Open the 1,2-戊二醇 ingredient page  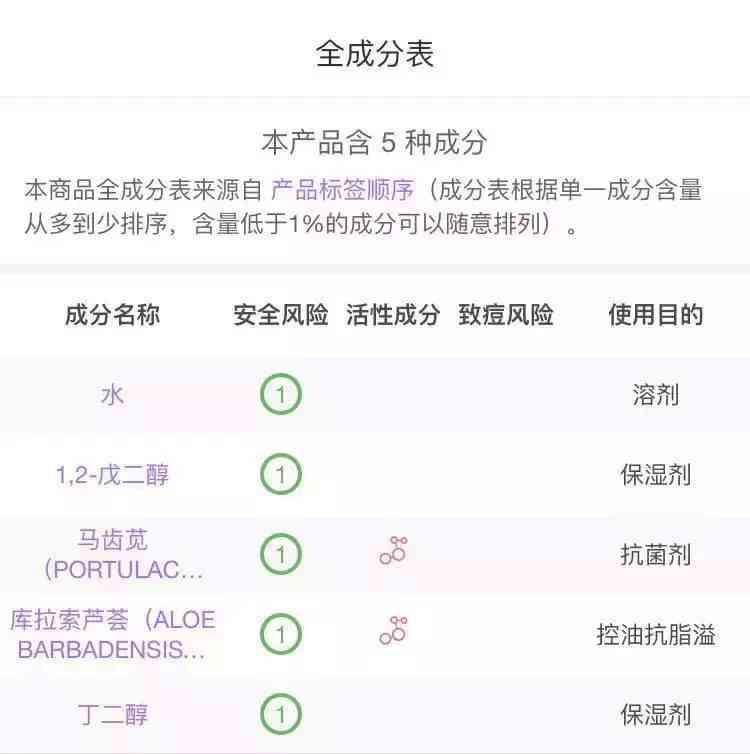[112, 474]
